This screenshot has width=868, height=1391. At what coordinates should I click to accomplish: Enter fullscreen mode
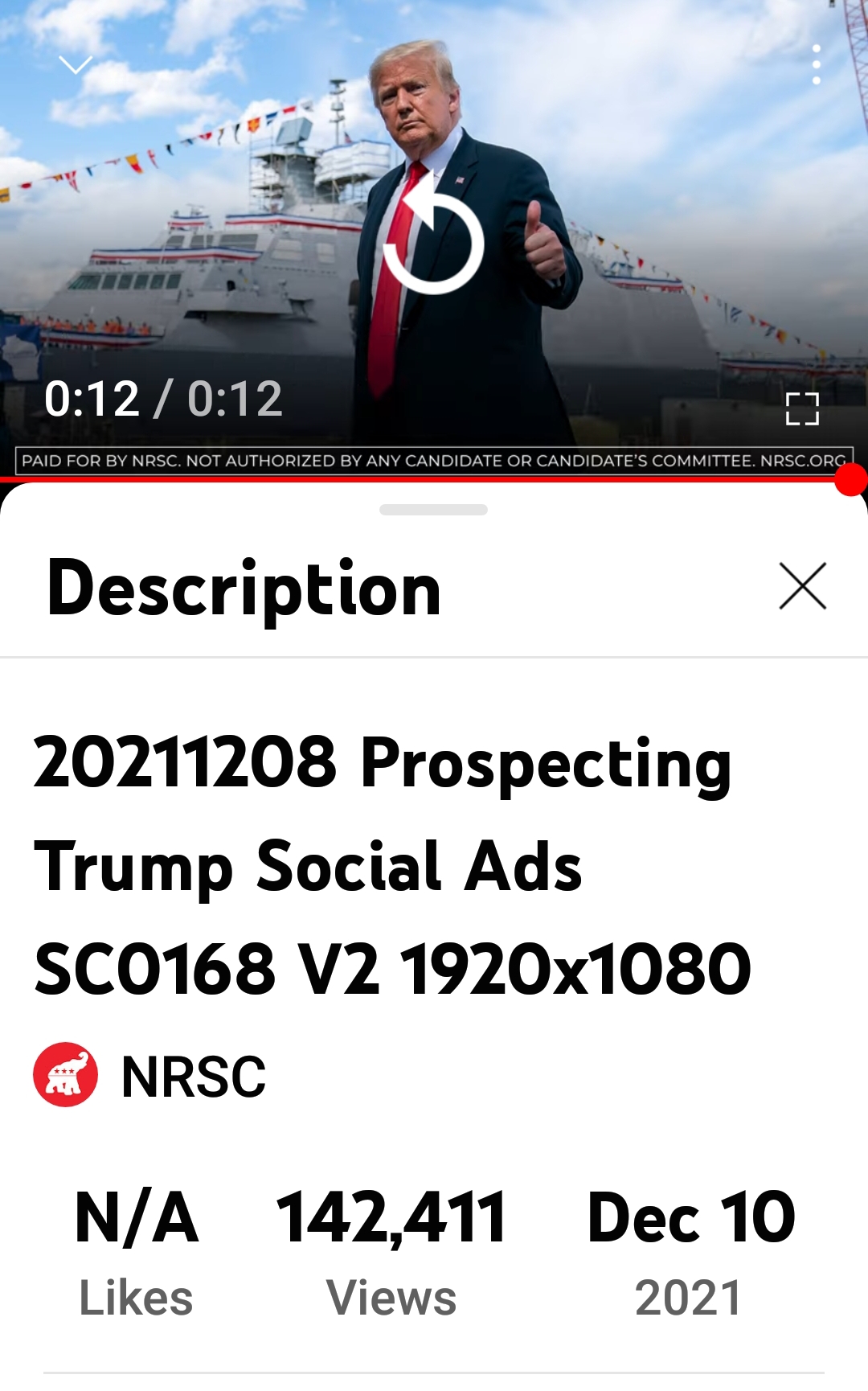(x=801, y=409)
